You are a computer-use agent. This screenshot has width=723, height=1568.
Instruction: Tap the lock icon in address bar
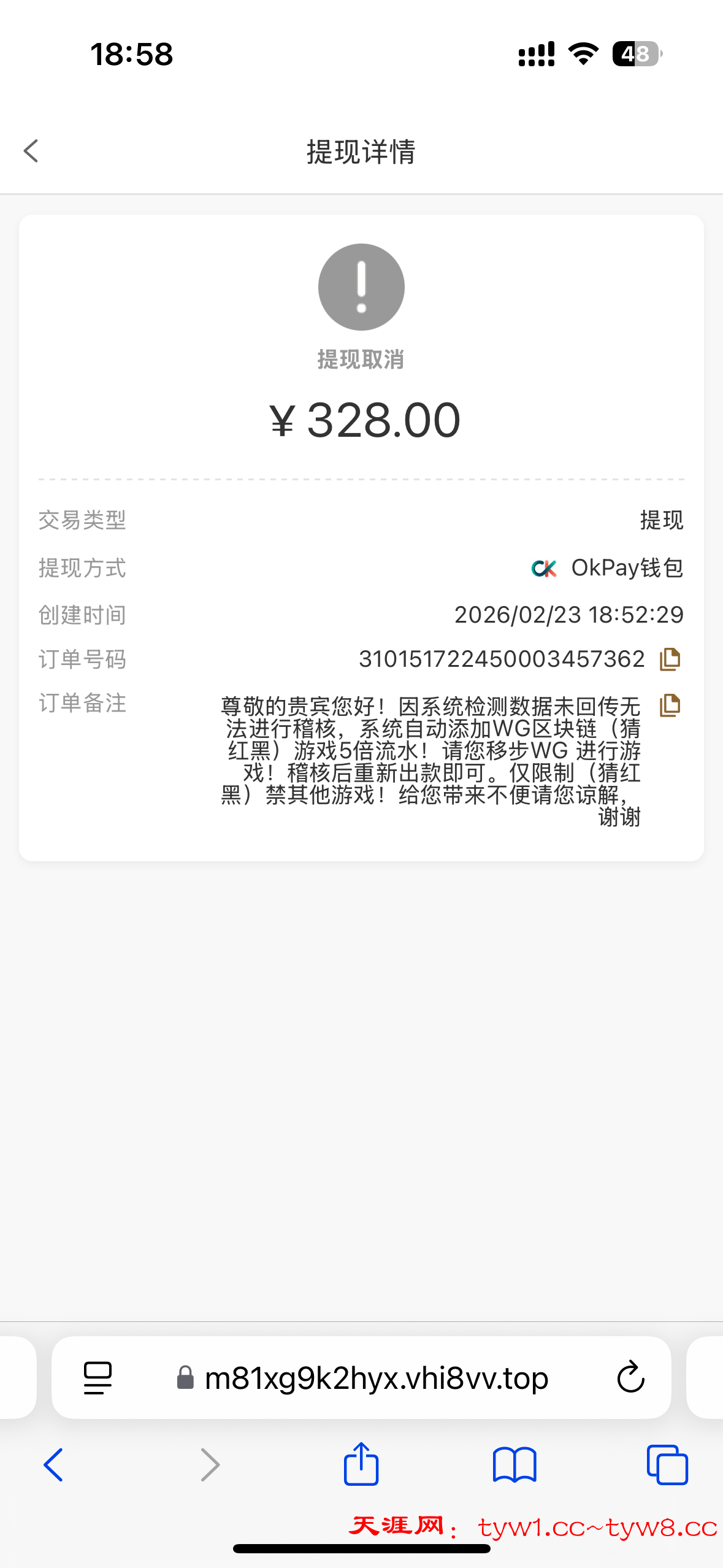tap(185, 1376)
